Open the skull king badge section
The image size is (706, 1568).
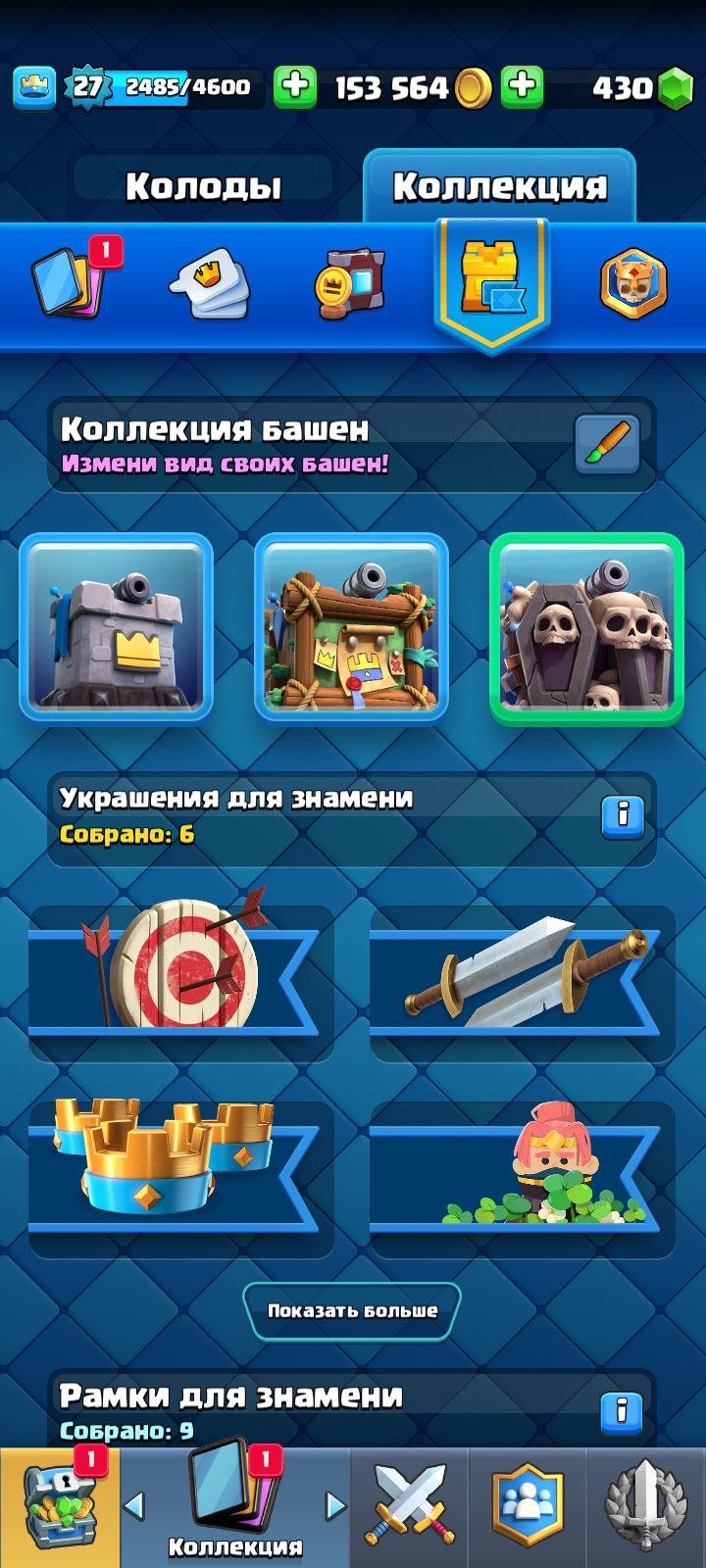coord(633,283)
